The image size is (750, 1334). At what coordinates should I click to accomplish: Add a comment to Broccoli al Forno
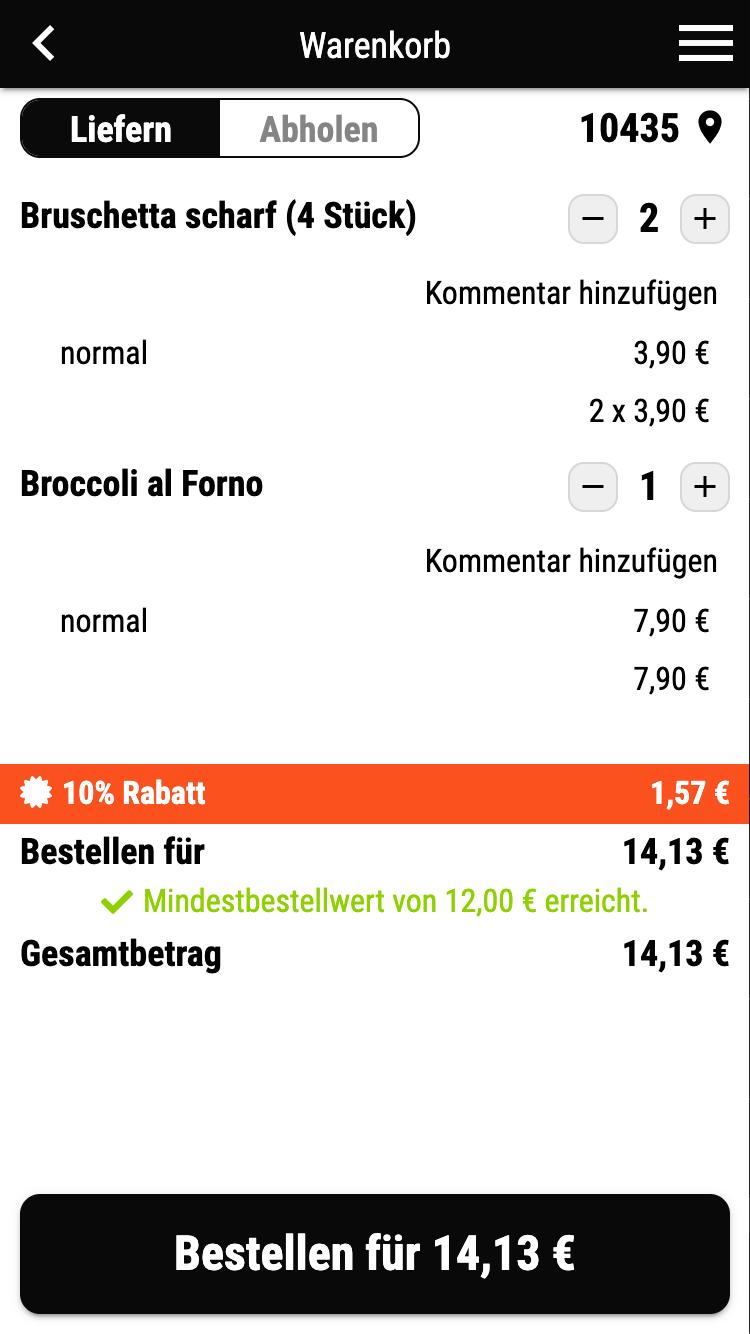pyautogui.click(x=571, y=561)
